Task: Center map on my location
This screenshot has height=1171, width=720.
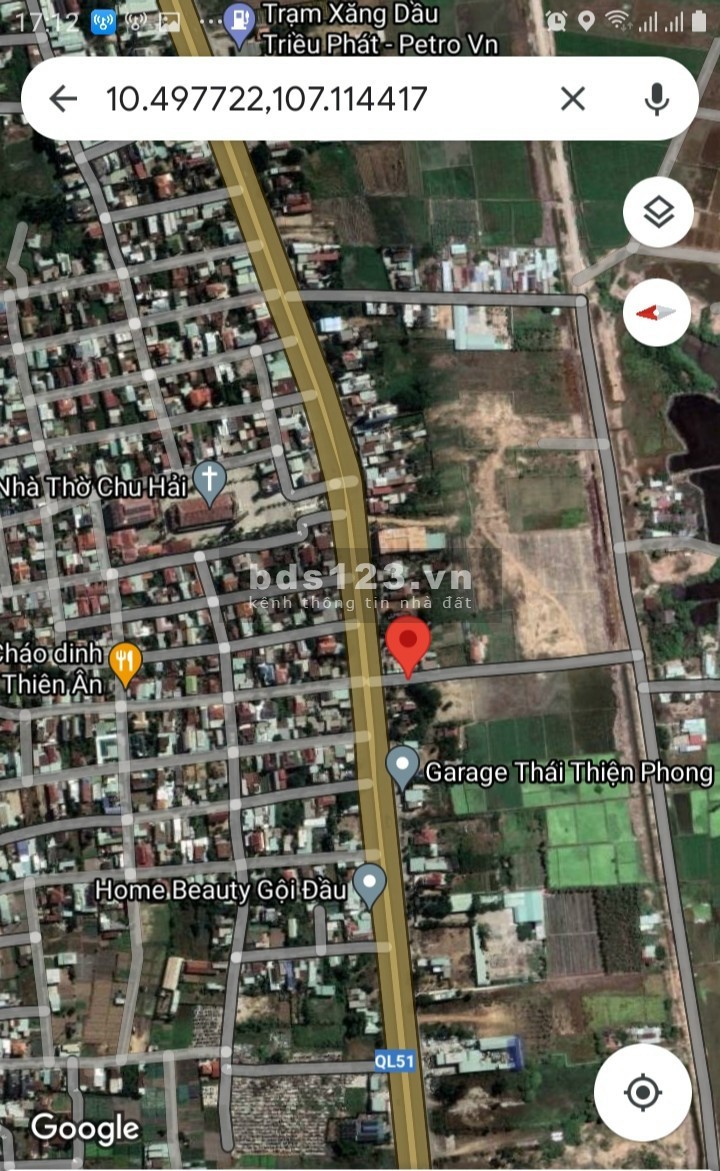Action: coord(642,1092)
